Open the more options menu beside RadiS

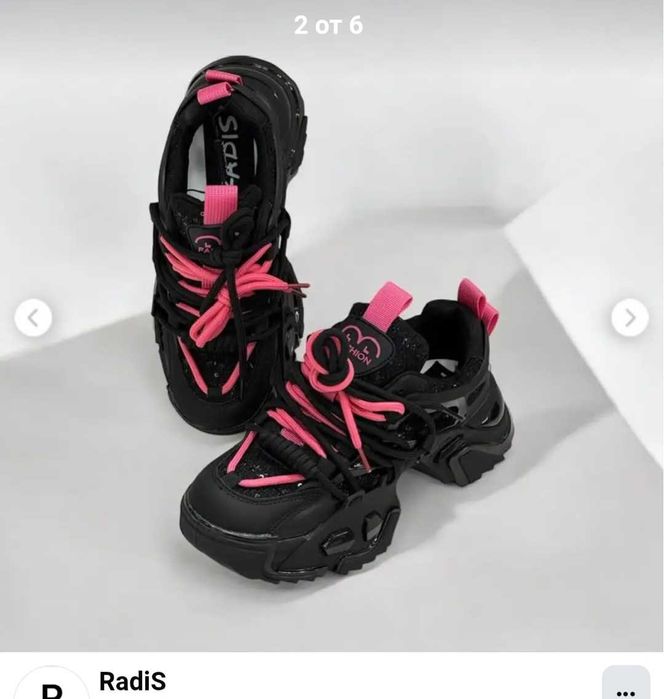[x=626, y=688]
